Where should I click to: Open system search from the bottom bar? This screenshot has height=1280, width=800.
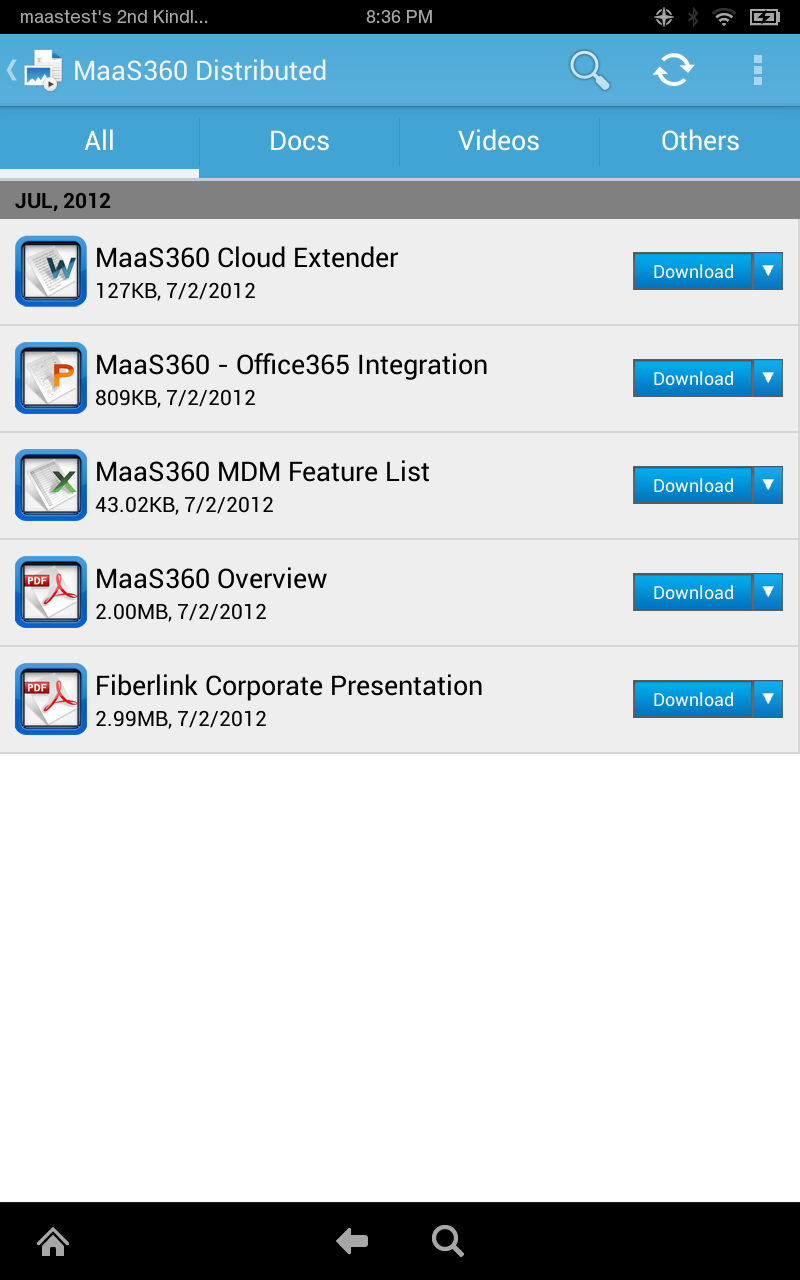coord(447,1241)
